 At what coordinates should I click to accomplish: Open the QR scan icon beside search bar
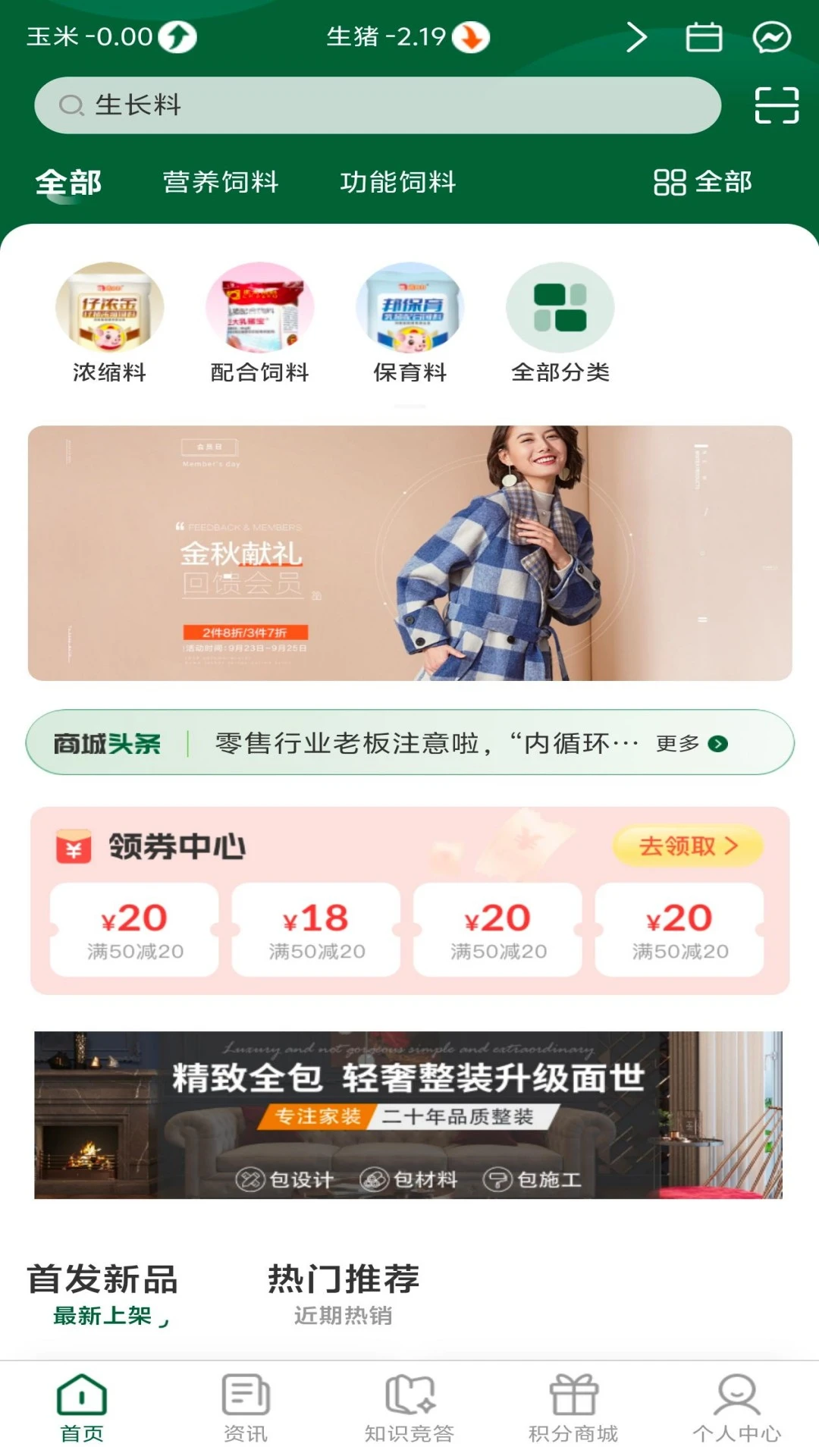click(x=775, y=105)
